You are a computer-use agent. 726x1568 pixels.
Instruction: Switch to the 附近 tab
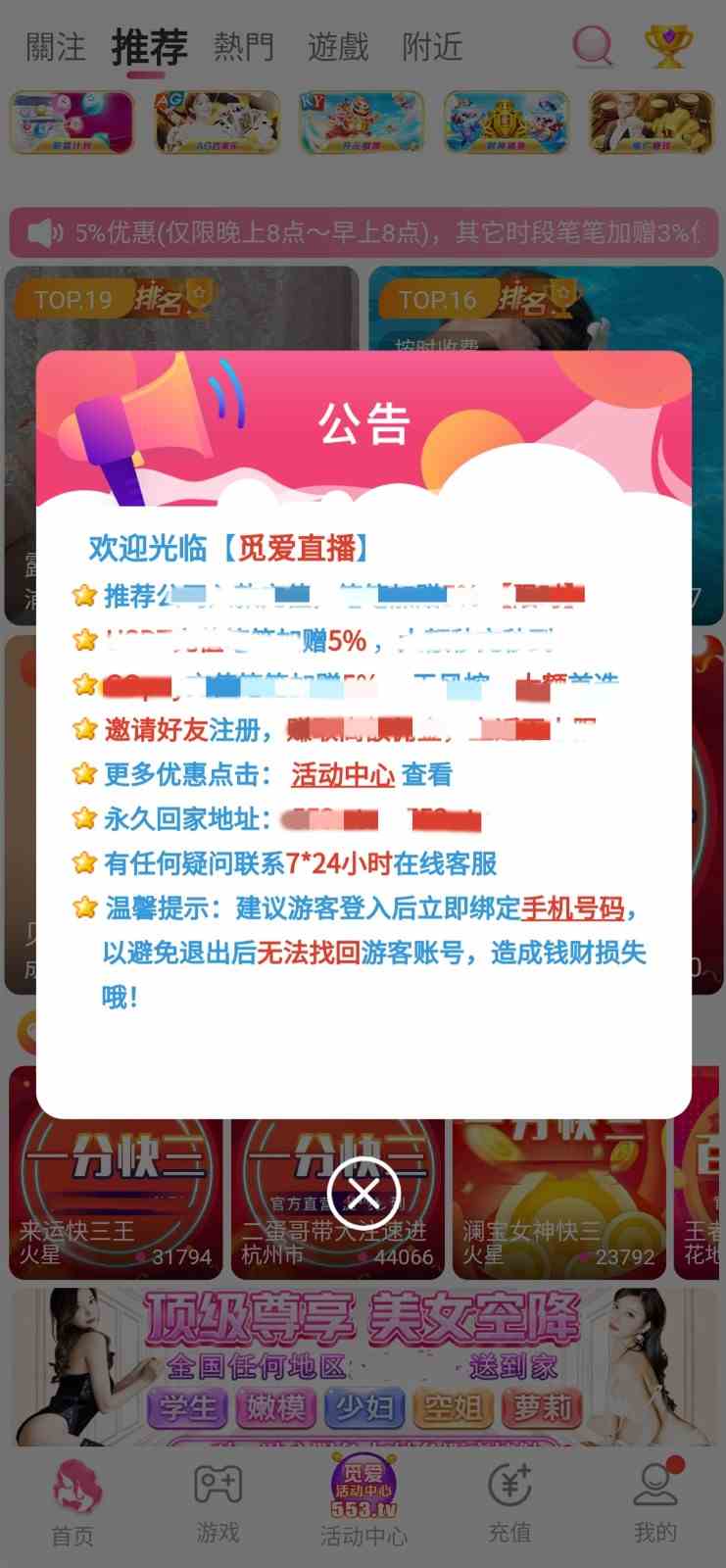[x=432, y=47]
